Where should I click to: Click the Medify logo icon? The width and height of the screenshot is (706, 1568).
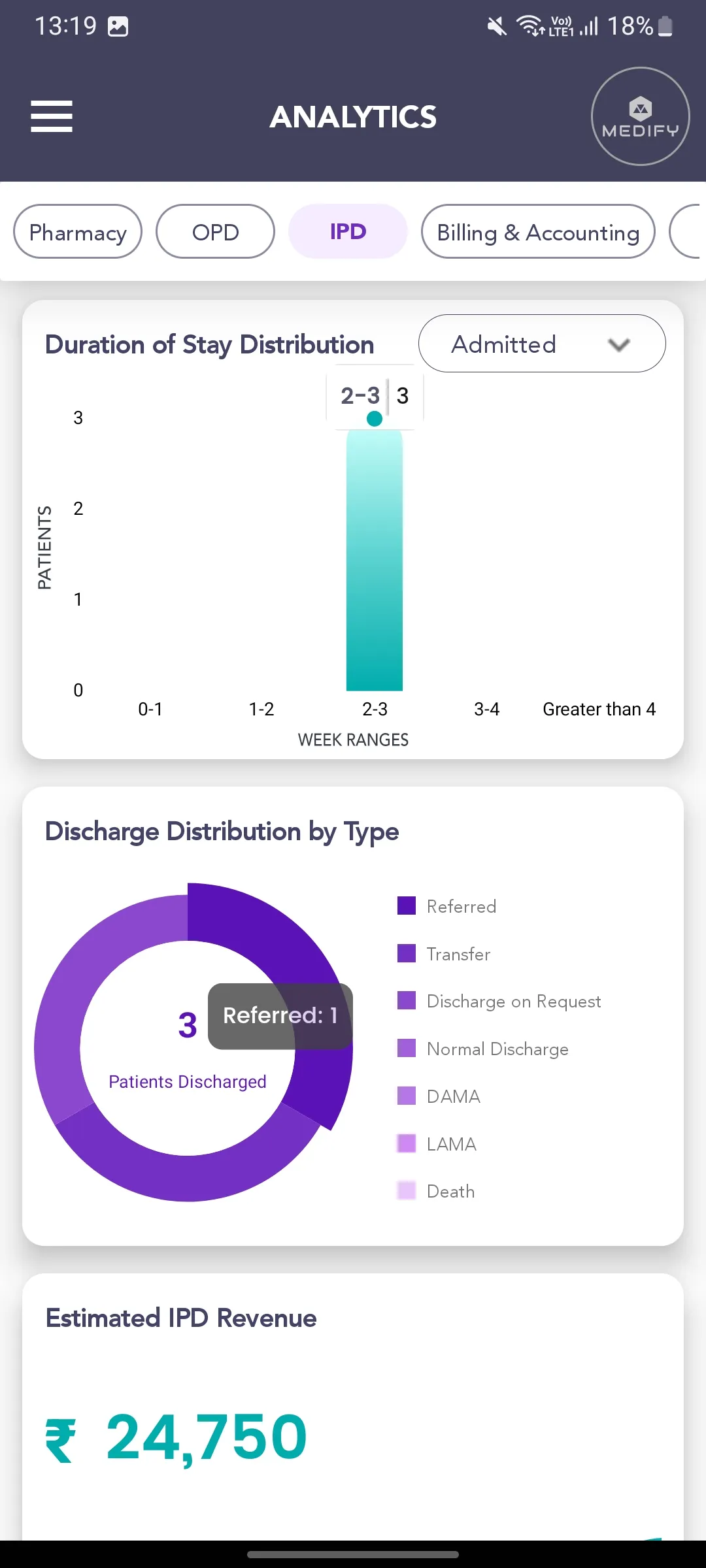point(639,116)
